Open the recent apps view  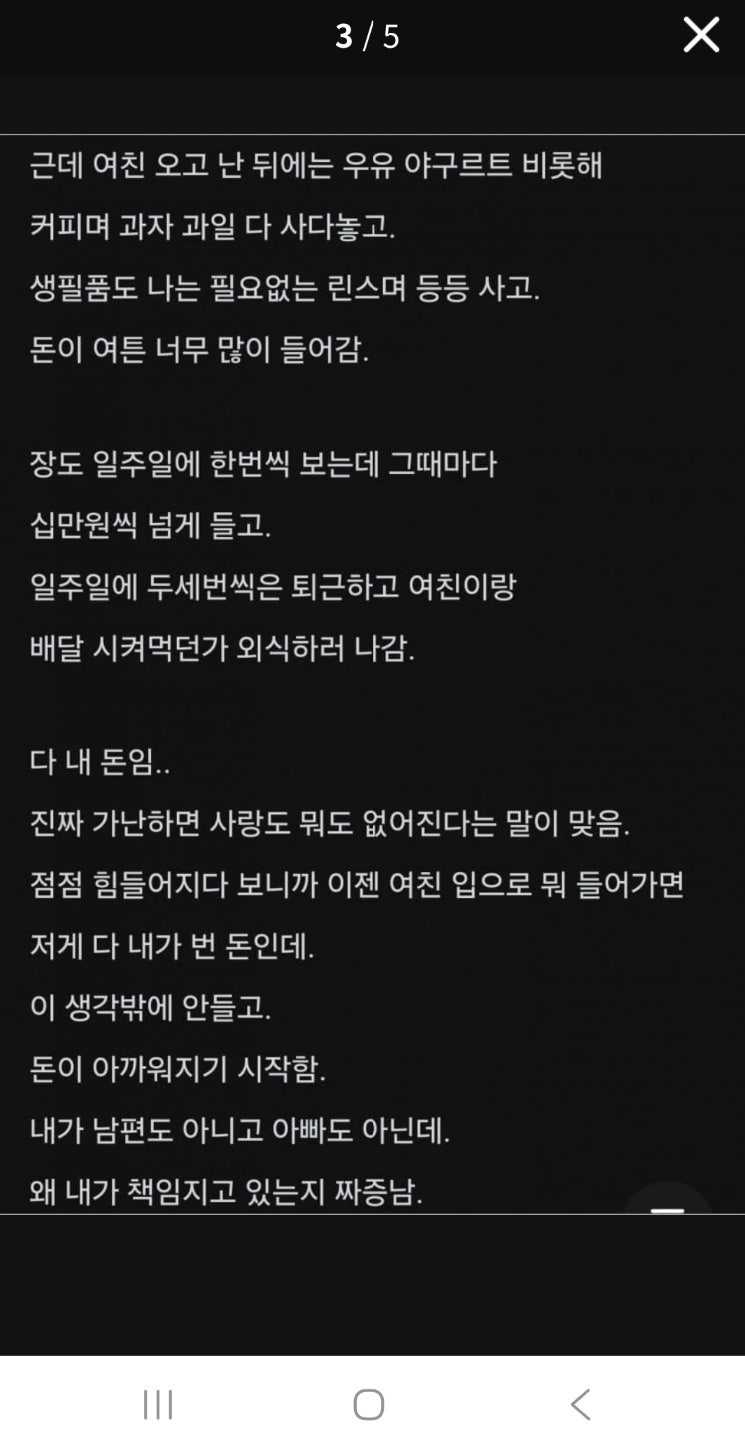(158, 1404)
